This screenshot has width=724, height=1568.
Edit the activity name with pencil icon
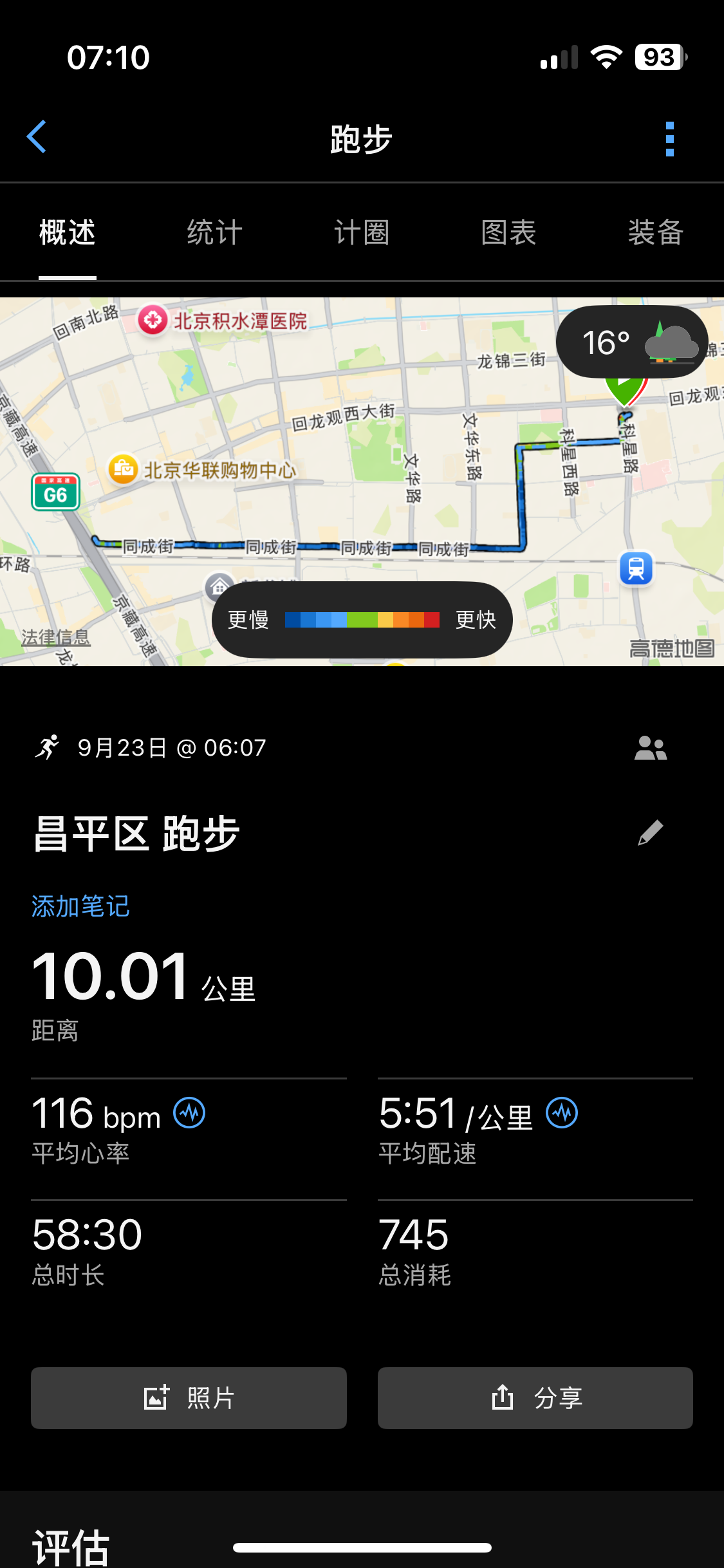(651, 833)
